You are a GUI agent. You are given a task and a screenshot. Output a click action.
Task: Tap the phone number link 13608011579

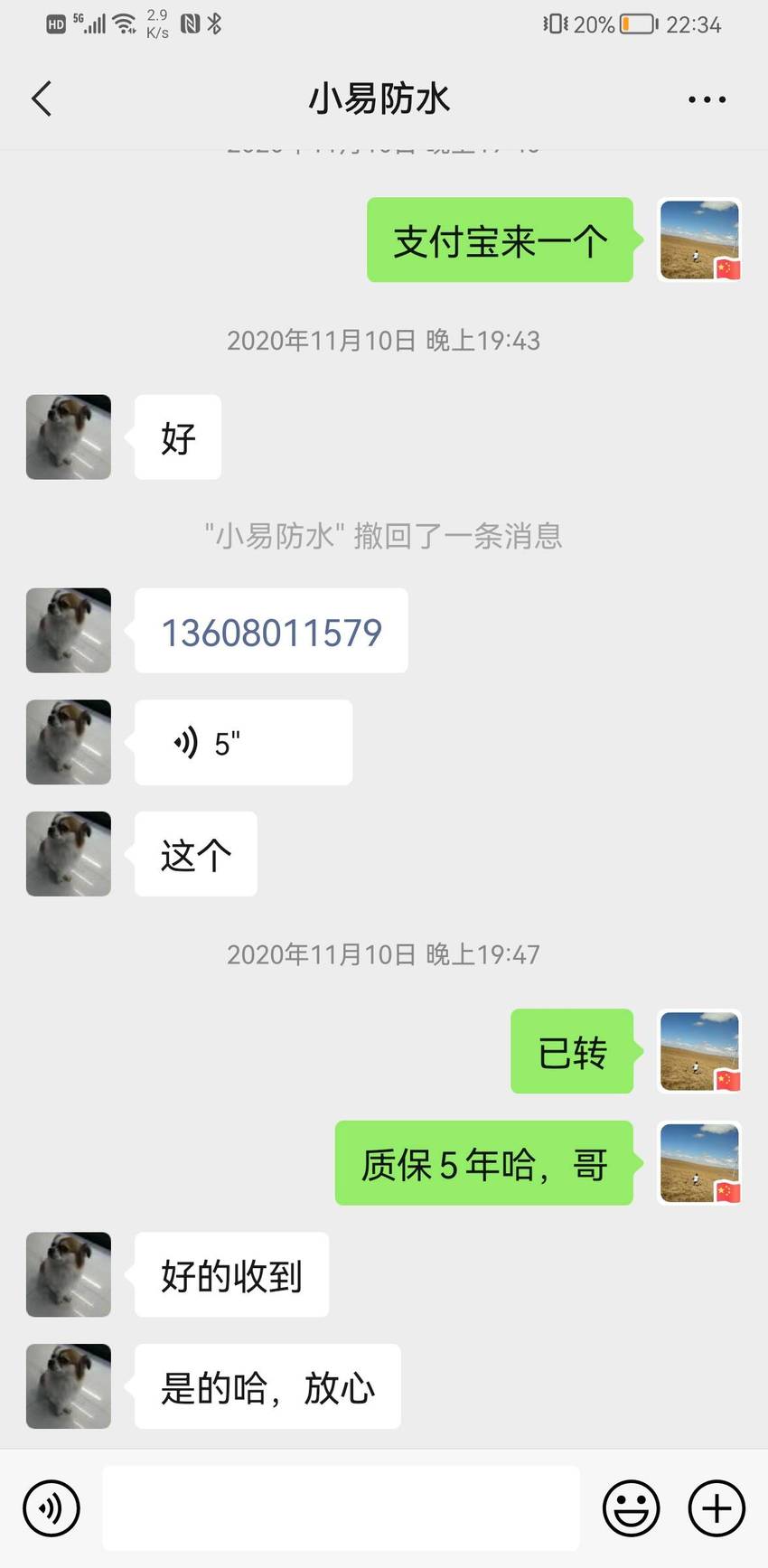[x=271, y=632]
